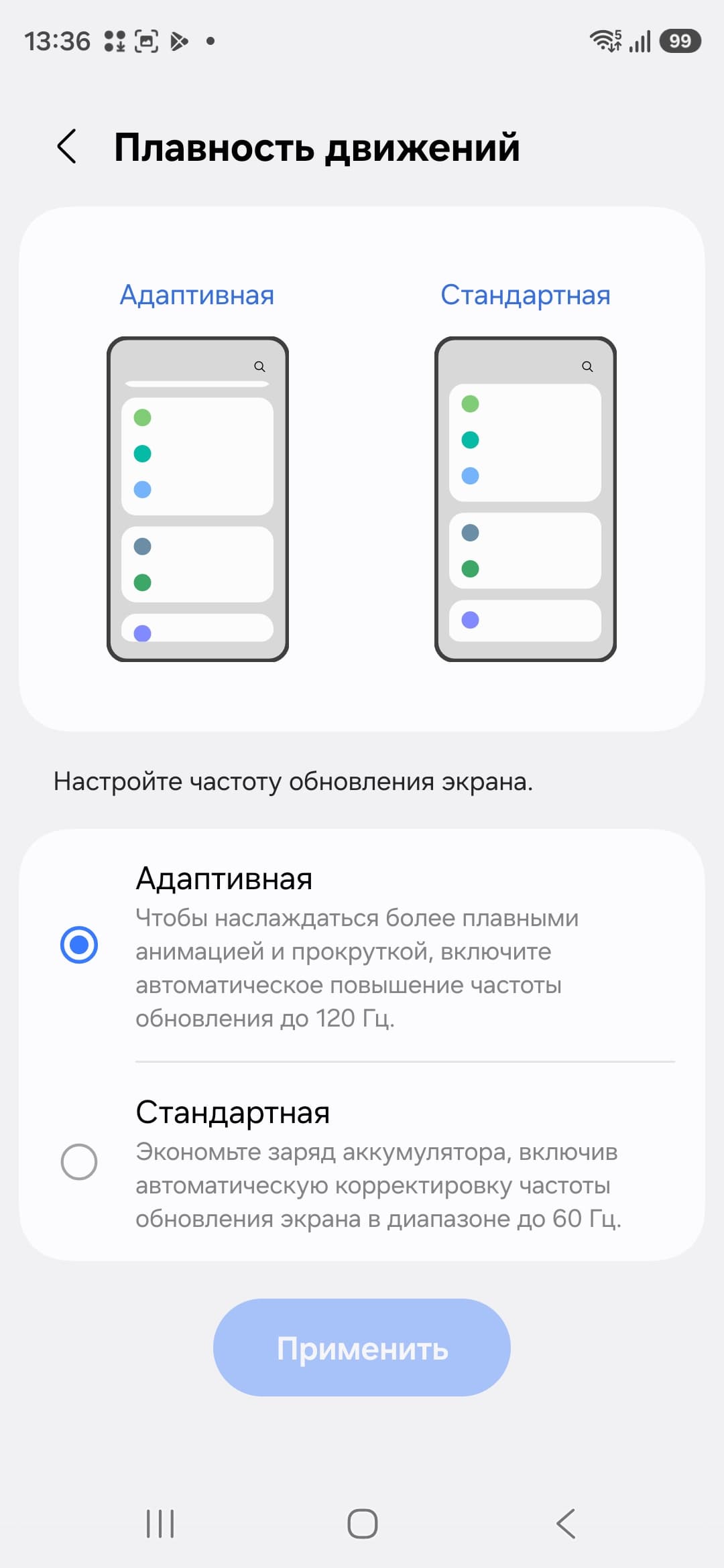Open recent apps from the navigation bar
Viewport: 724px width, 1568px height.
pos(160,1524)
